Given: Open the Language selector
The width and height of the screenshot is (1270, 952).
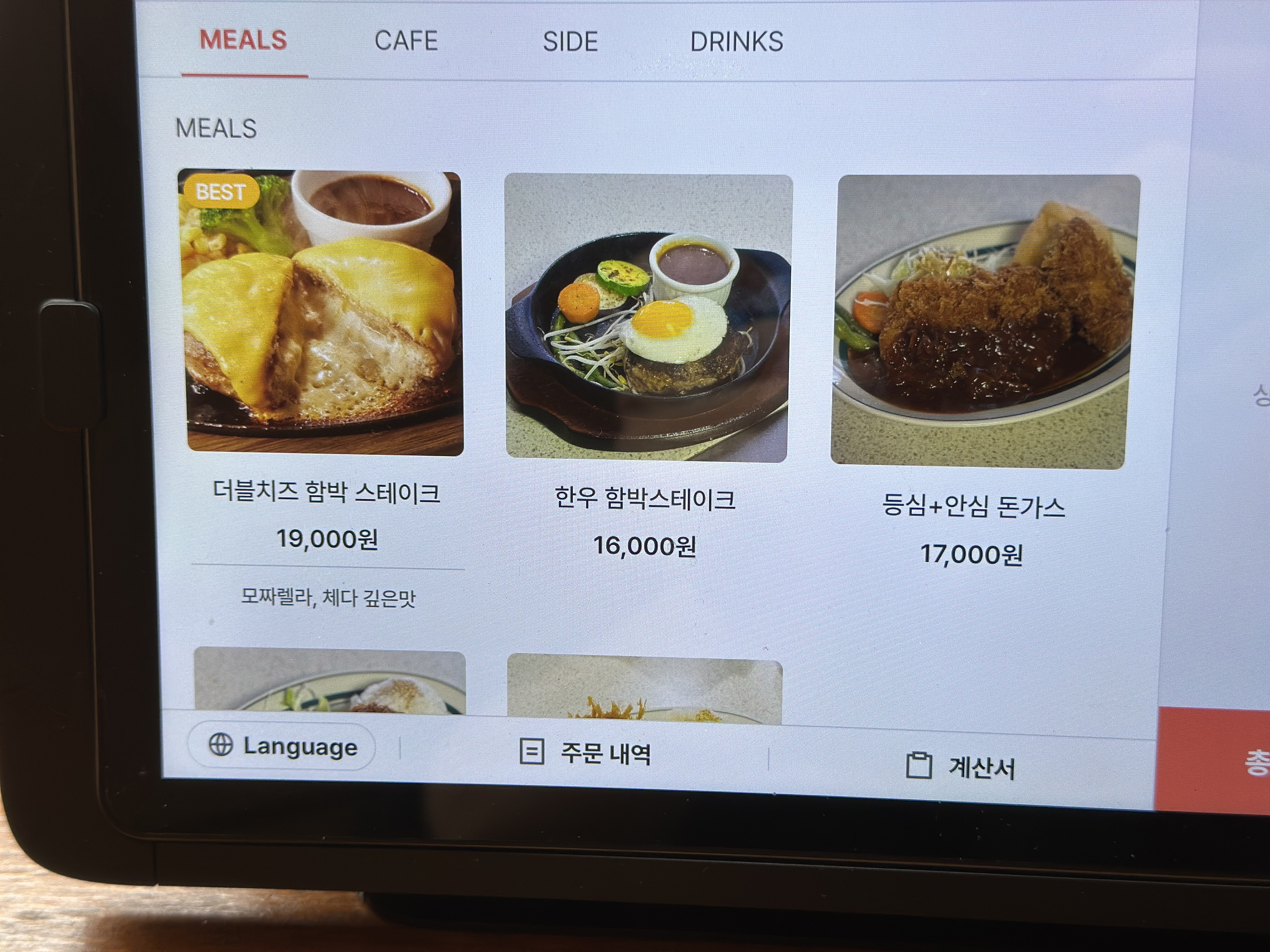Looking at the screenshot, I should tap(283, 746).
